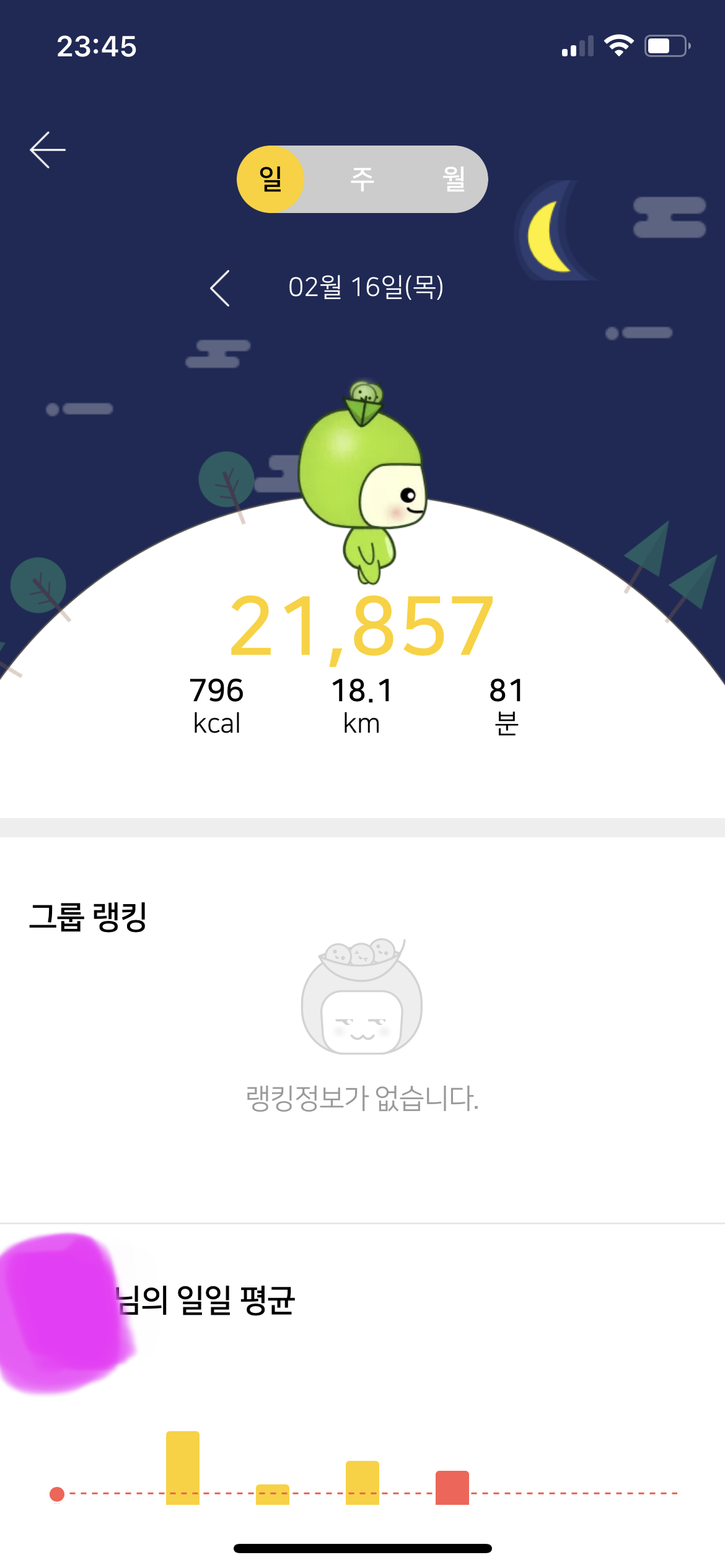The width and height of the screenshot is (725, 1568).
Task: Show the previous day's step record
Action: (221, 288)
